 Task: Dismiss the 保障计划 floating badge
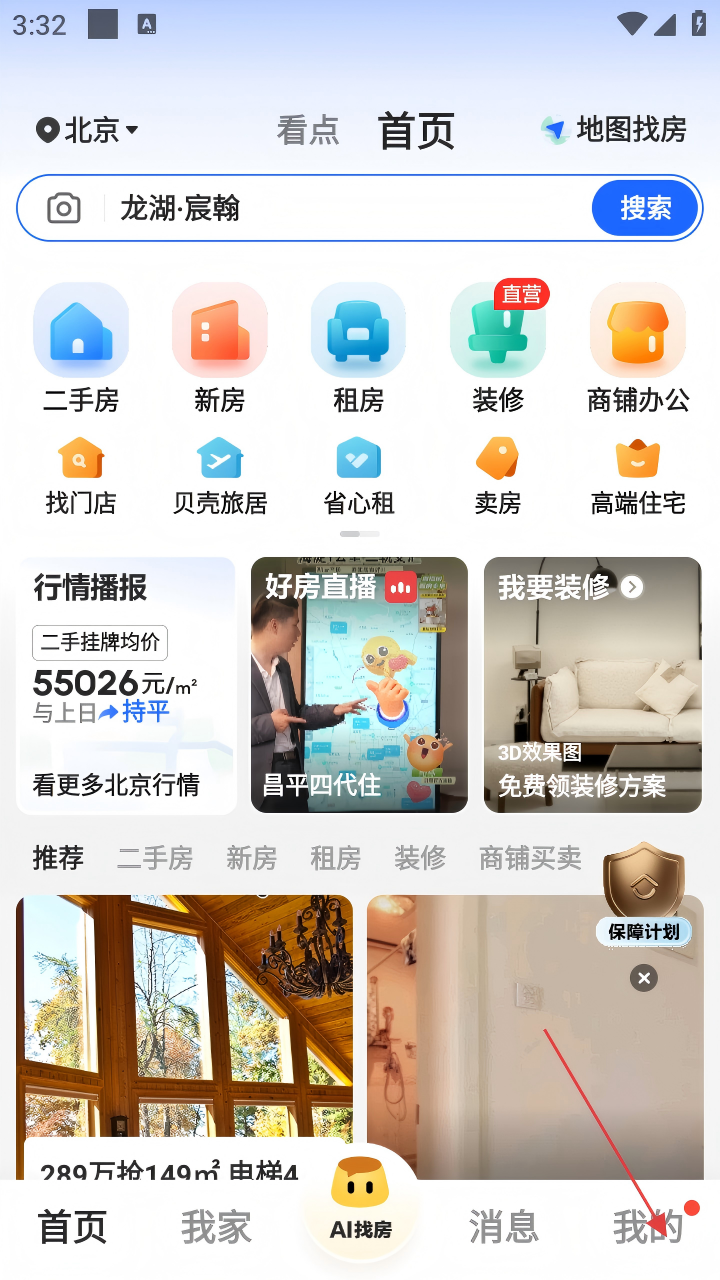click(644, 978)
